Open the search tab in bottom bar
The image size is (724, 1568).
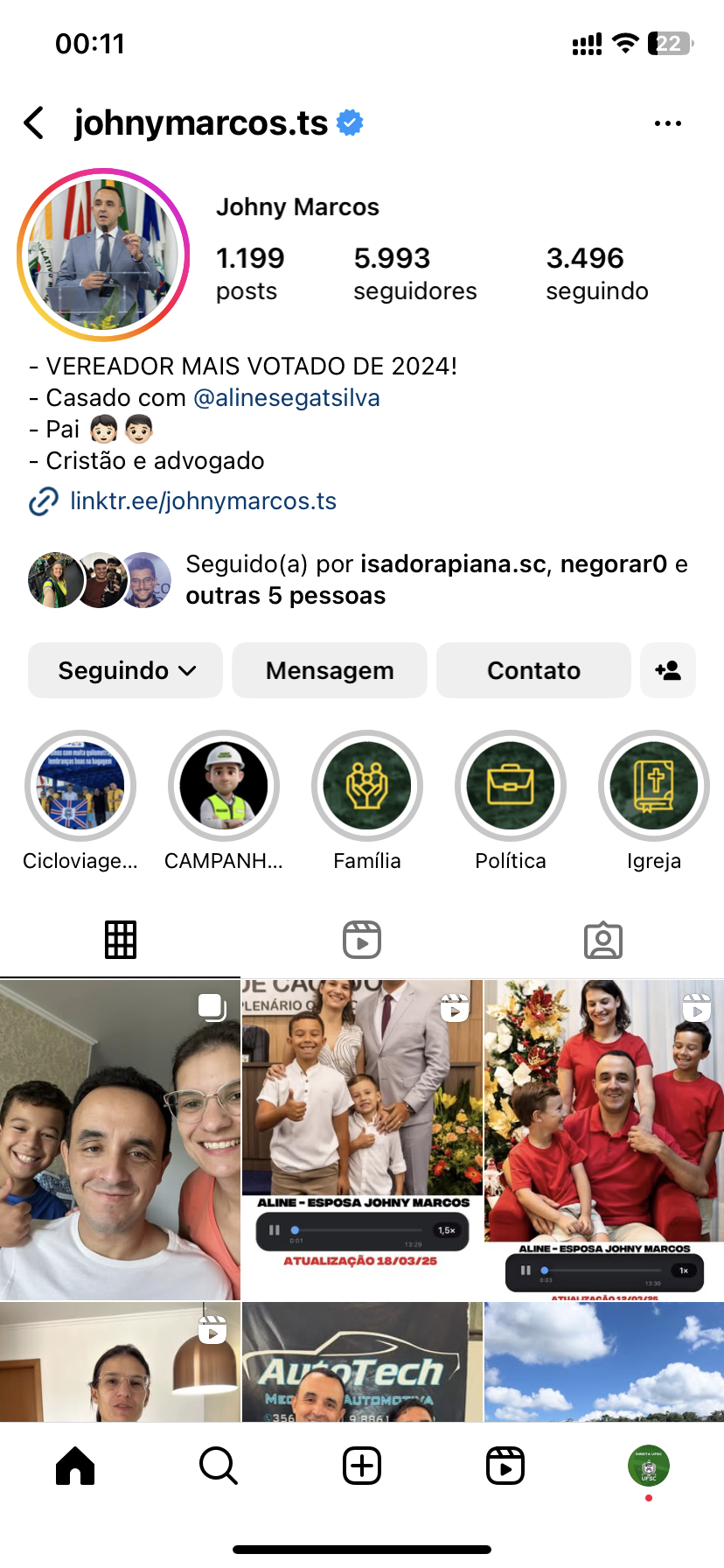[x=219, y=1466]
